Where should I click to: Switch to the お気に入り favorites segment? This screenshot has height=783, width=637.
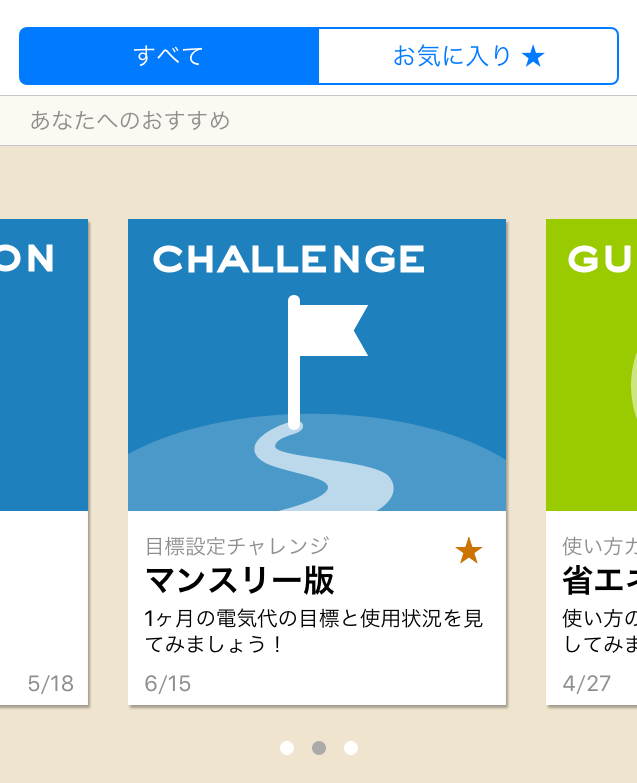pyautogui.click(x=468, y=56)
